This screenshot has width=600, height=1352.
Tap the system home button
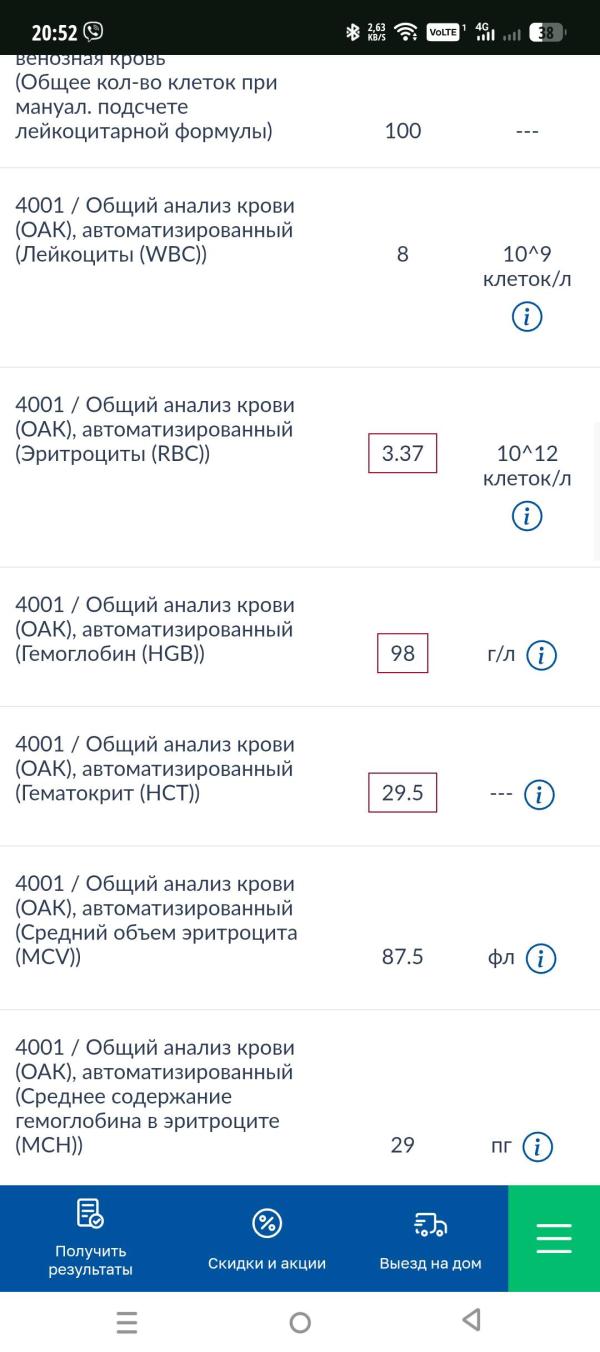(300, 1323)
